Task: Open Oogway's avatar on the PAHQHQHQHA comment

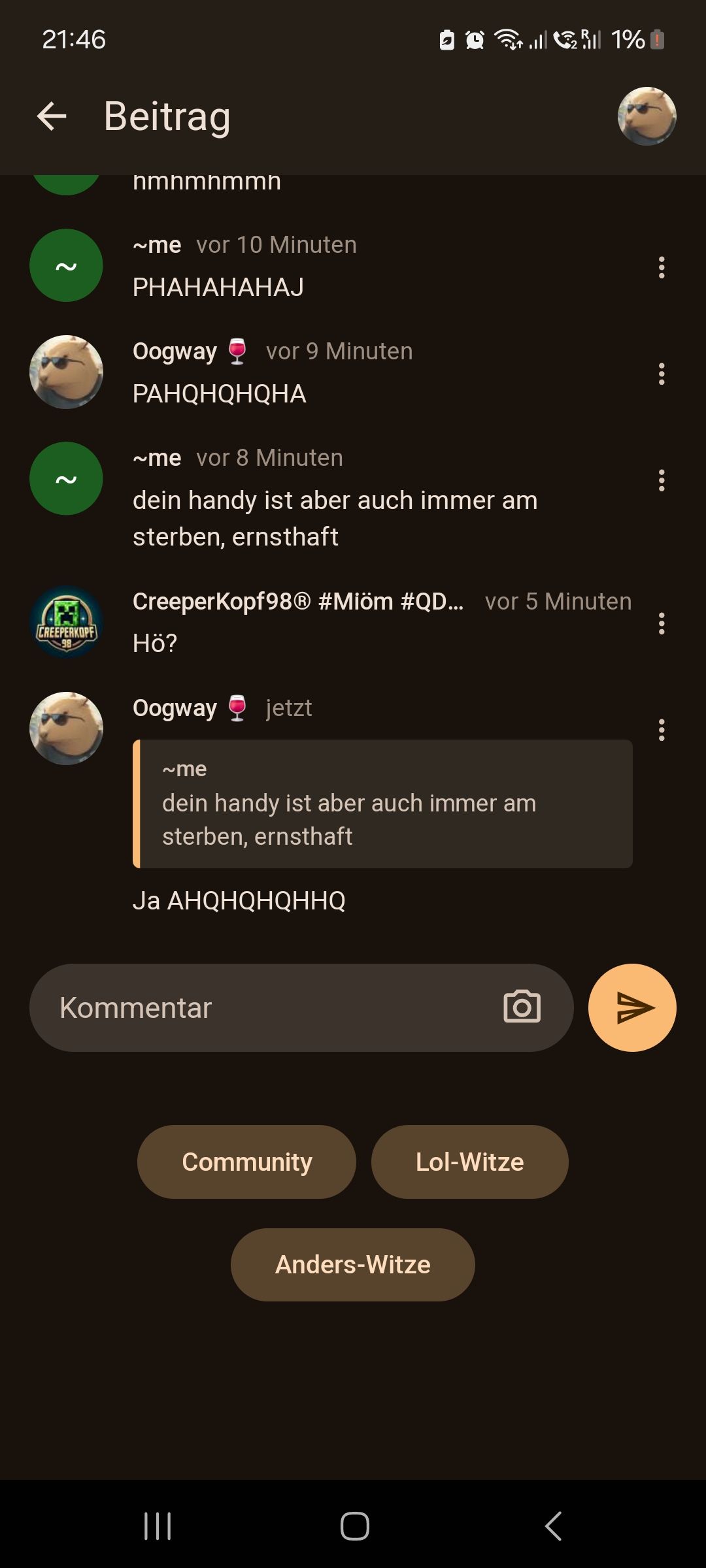Action: (66, 372)
